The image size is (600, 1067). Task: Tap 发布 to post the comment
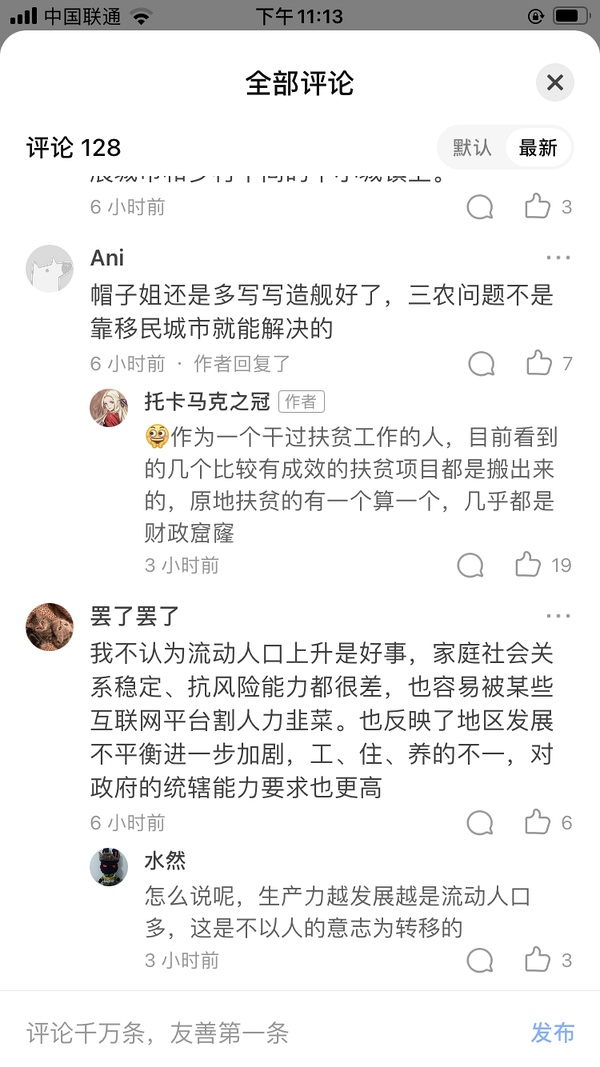click(552, 1033)
